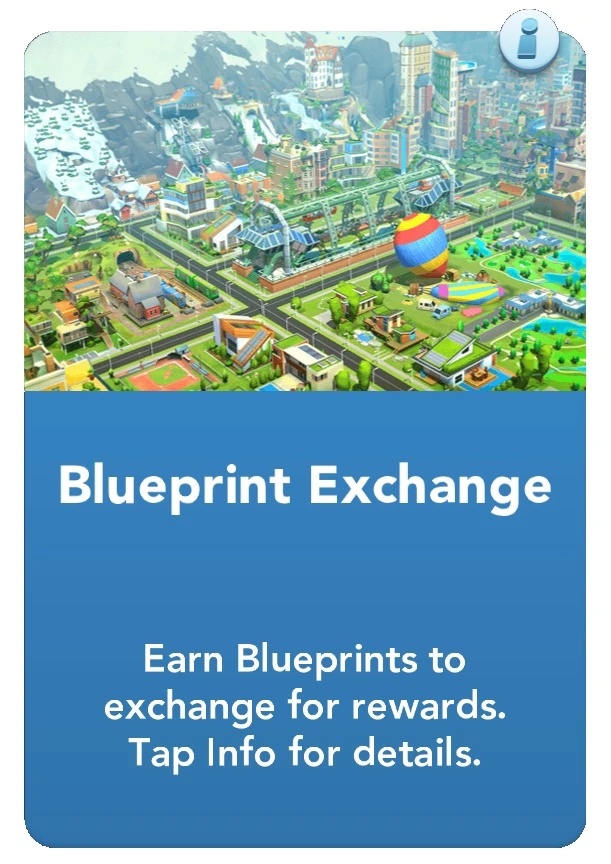Open the Info button for details

click(x=529, y=41)
